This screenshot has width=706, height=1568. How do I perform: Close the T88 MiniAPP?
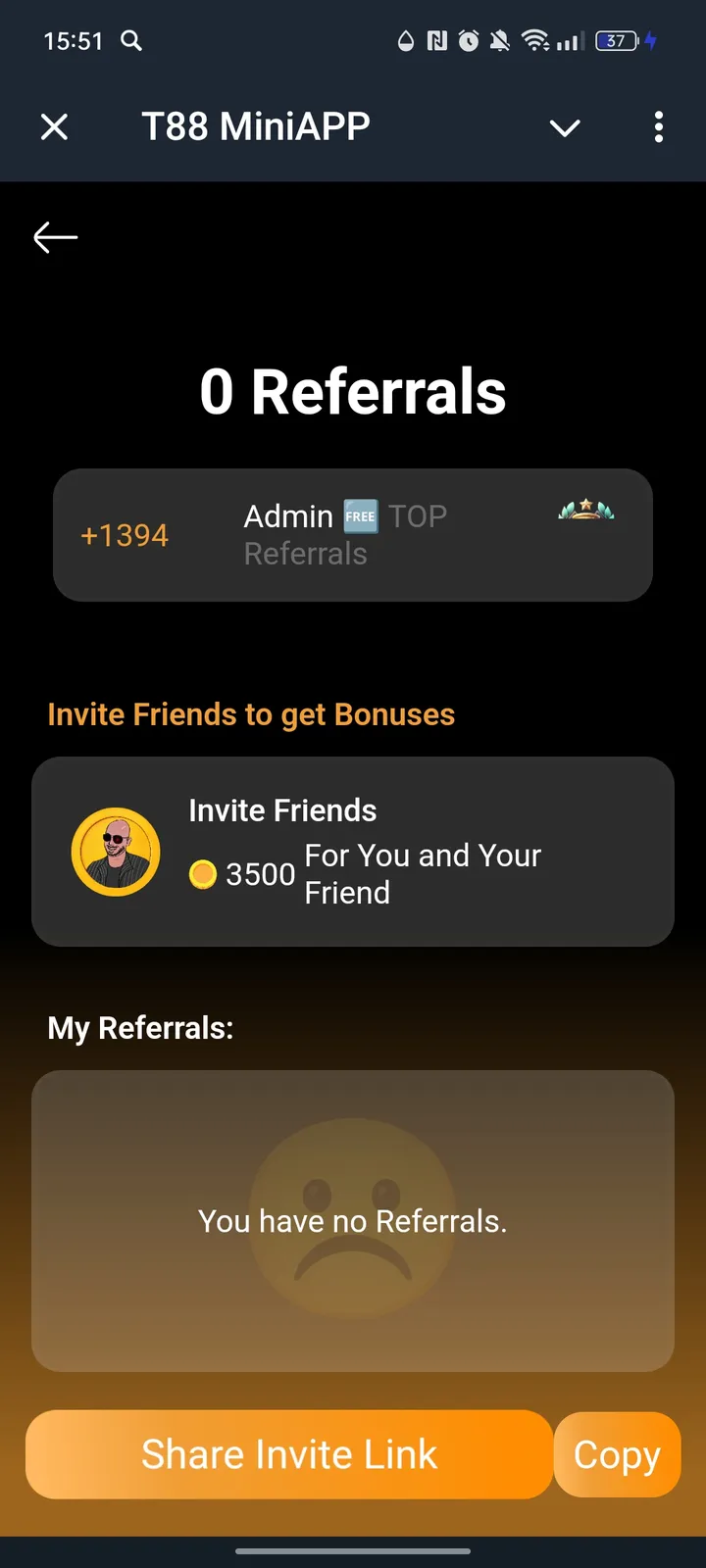tap(55, 127)
